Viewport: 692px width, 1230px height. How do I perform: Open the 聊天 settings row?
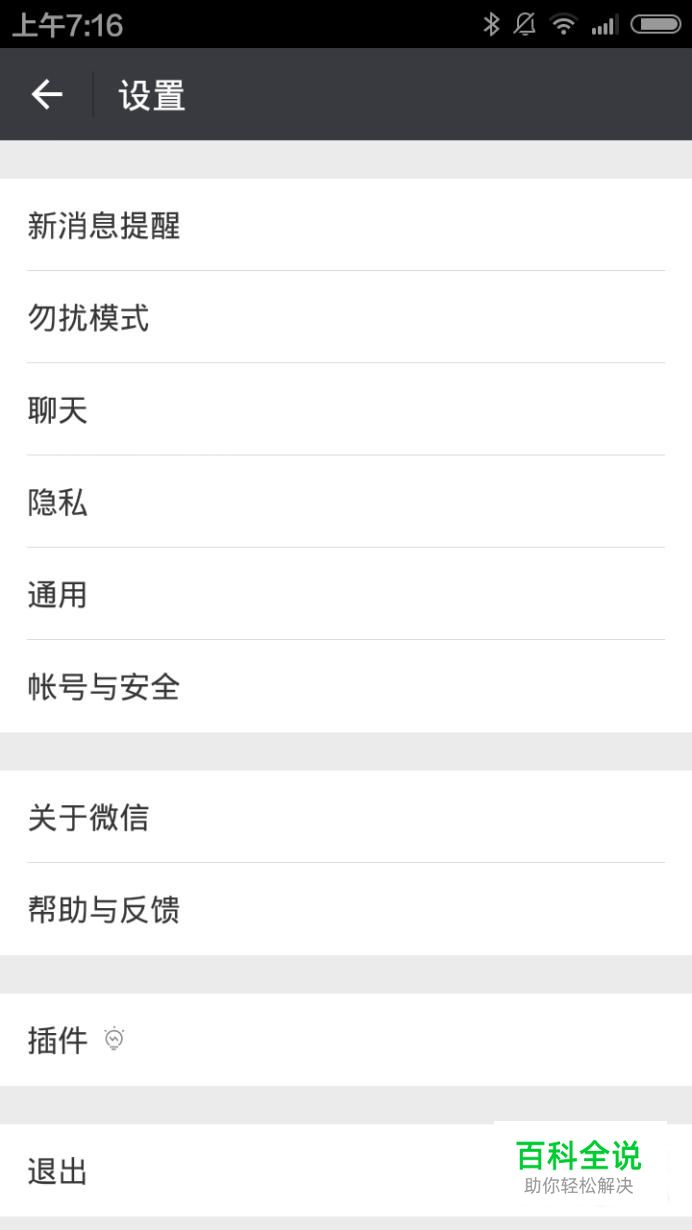click(x=346, y=409)
